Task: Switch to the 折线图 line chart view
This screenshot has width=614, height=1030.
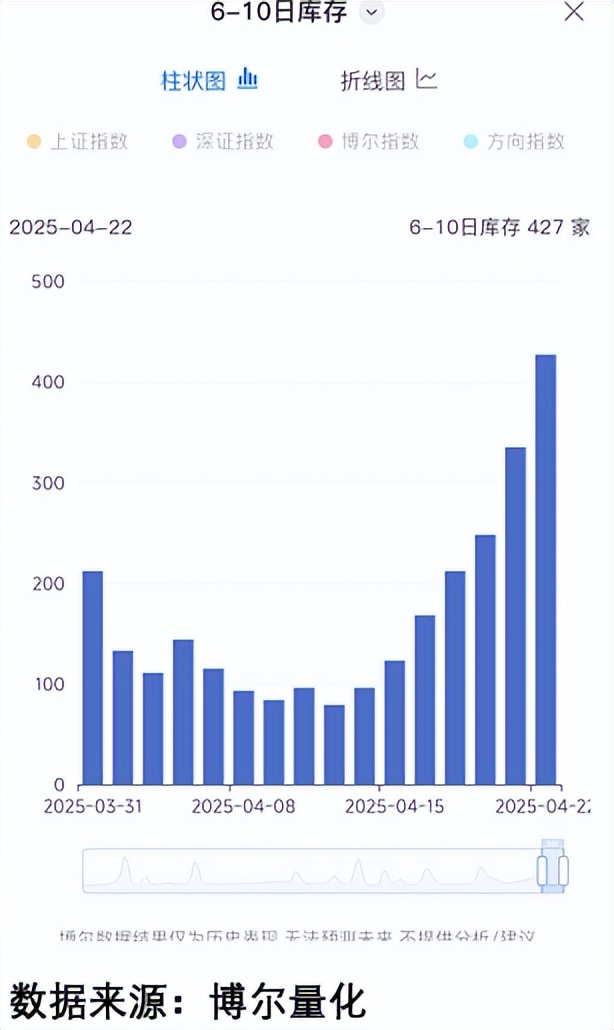Action: tap(389, 80)
